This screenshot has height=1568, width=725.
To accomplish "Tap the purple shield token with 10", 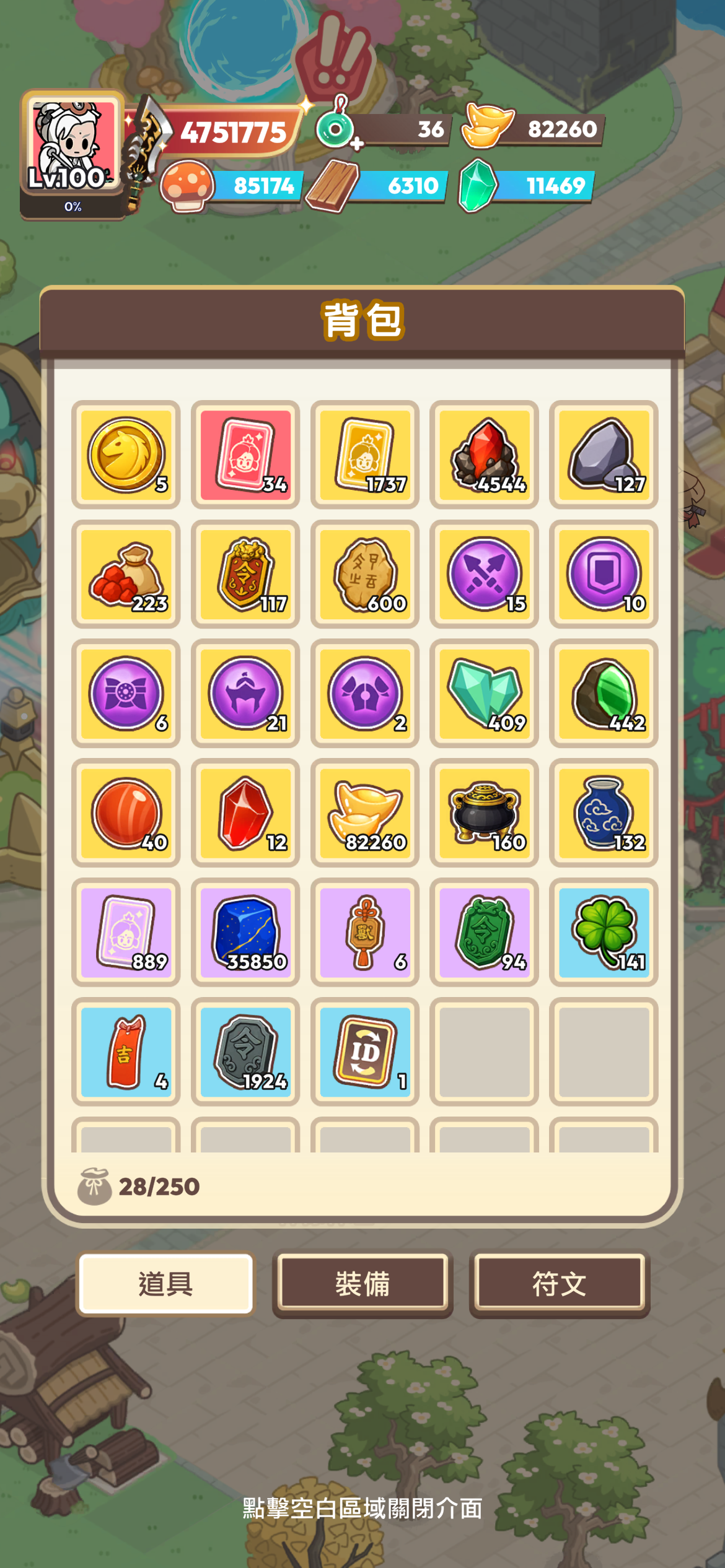I will coord(604,574).
